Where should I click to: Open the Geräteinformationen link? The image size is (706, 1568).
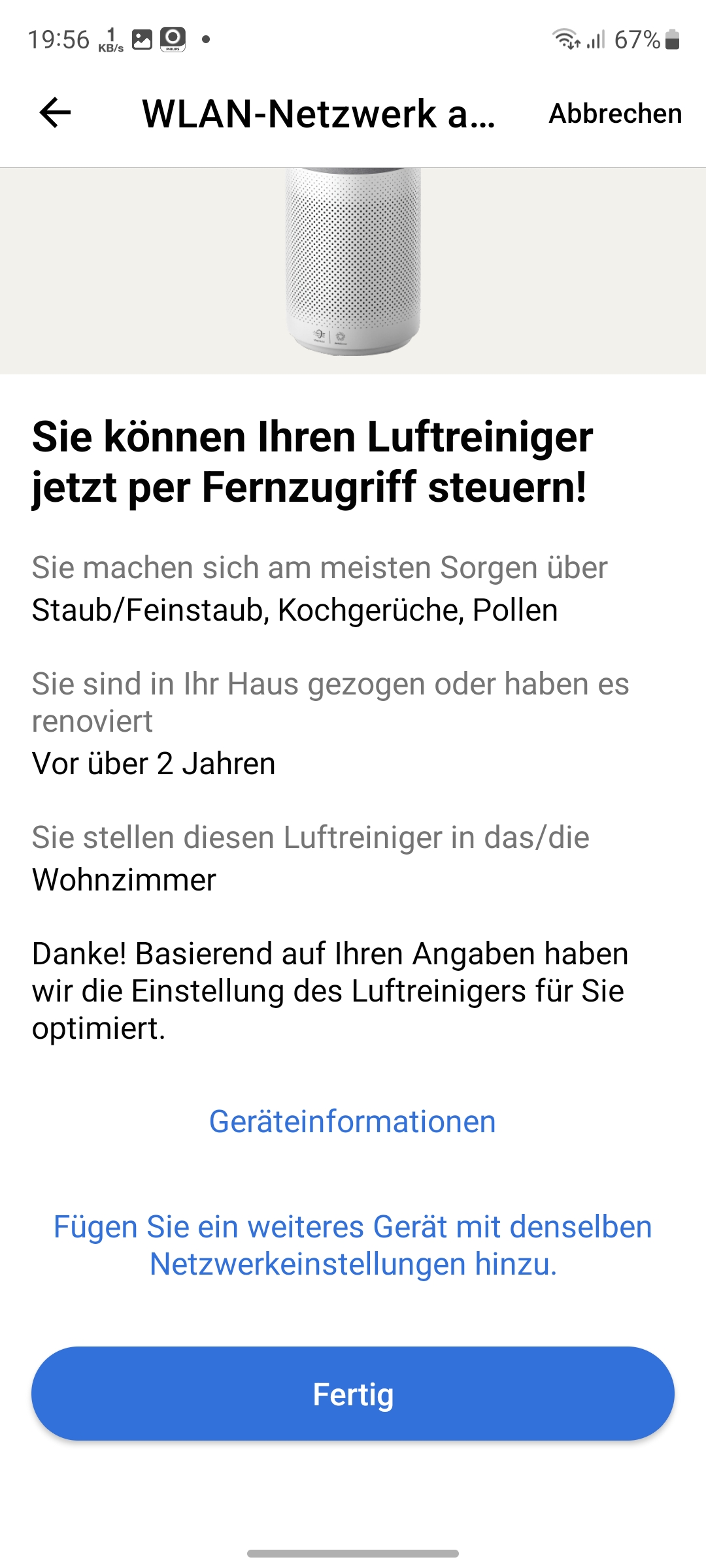point(352,1122)
